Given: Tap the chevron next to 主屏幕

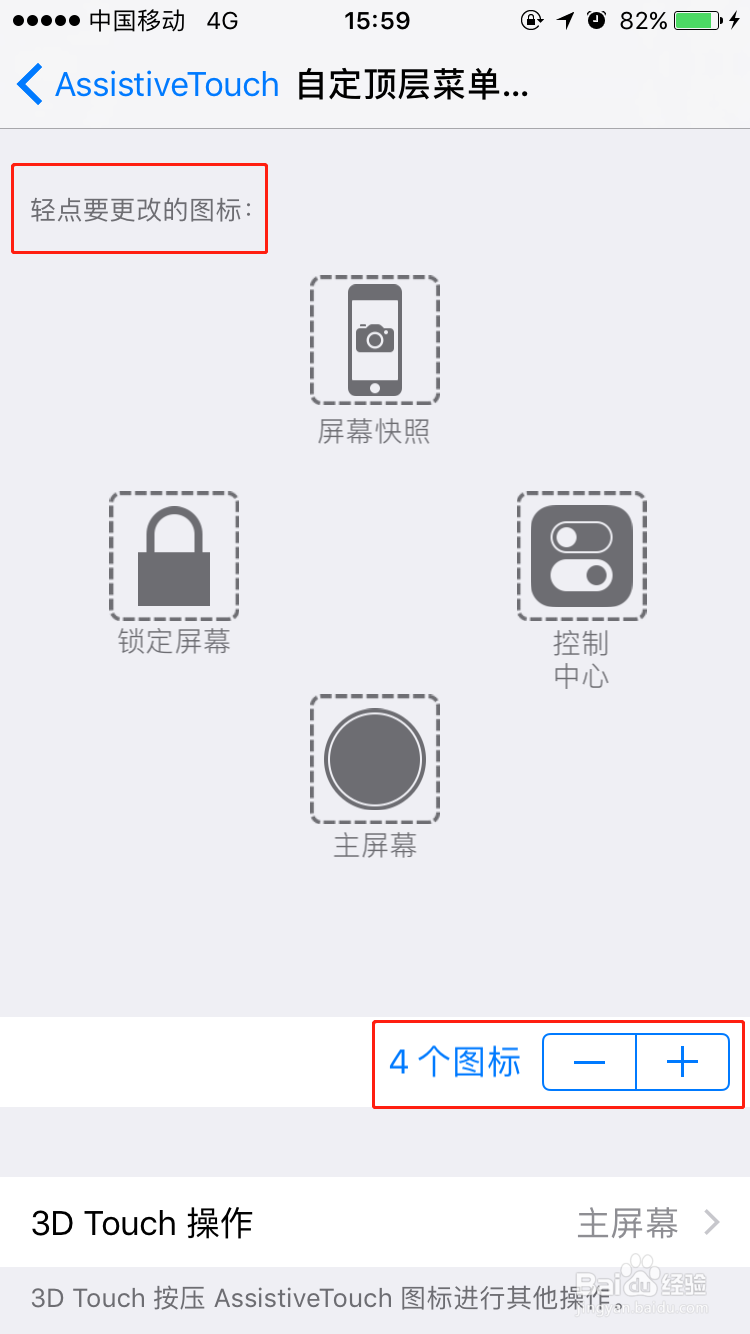Looking at the screenshot, I should tap(712, 1222).
